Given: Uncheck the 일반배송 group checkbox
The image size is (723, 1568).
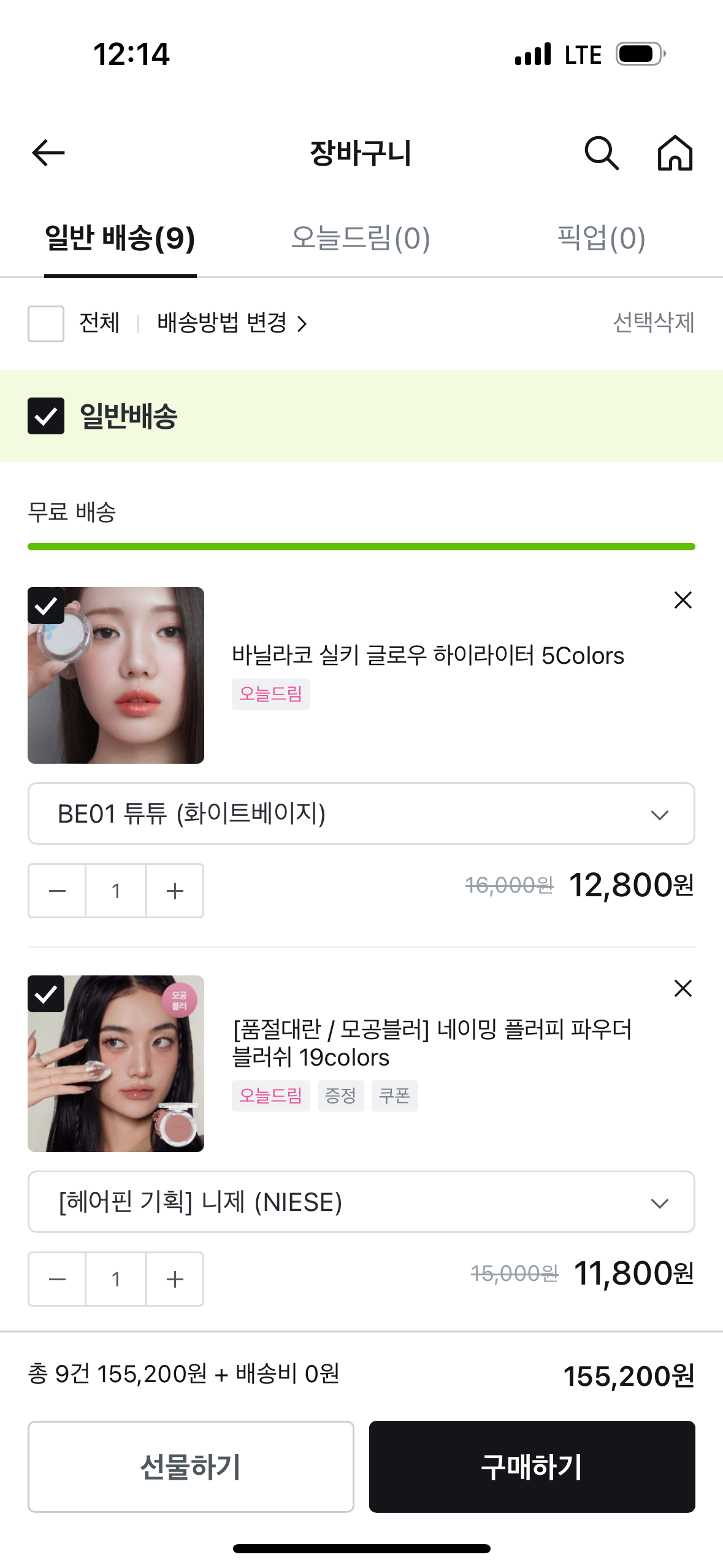Looking at the screenshot, I should (46, 416).
